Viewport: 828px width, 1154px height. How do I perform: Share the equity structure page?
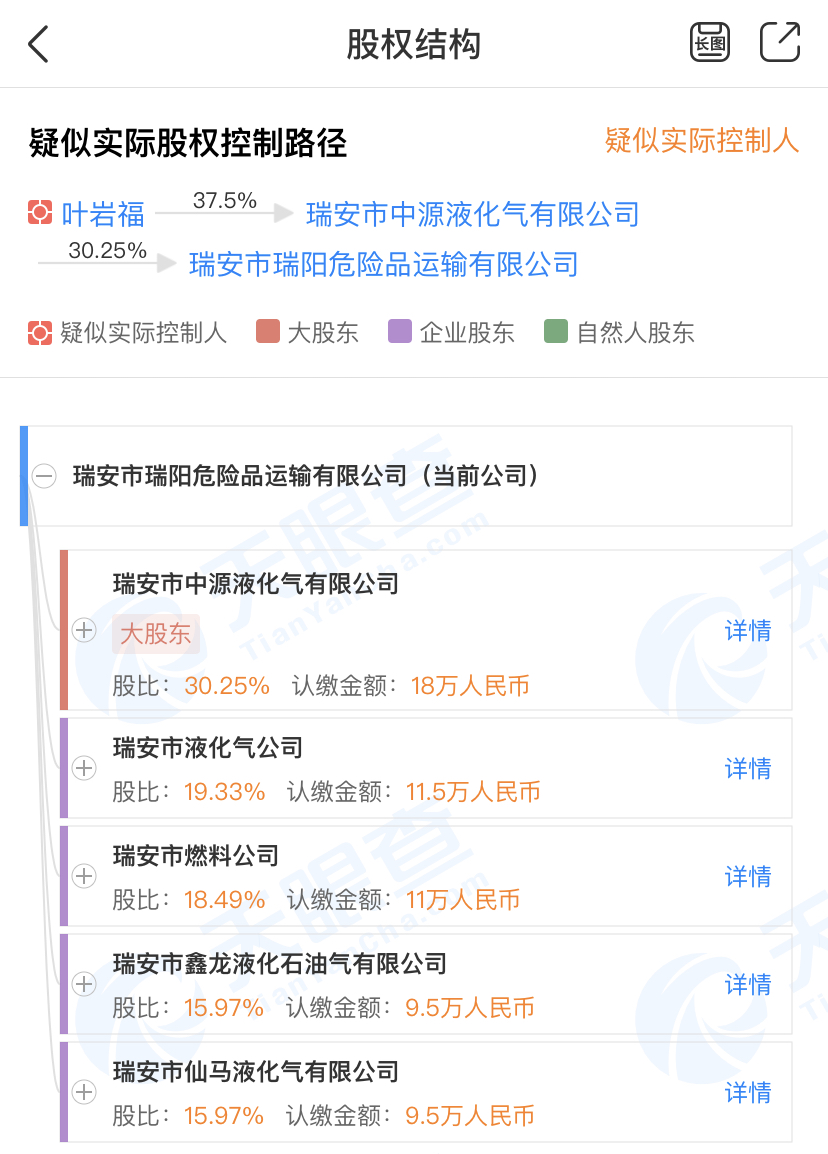[780, 43]
